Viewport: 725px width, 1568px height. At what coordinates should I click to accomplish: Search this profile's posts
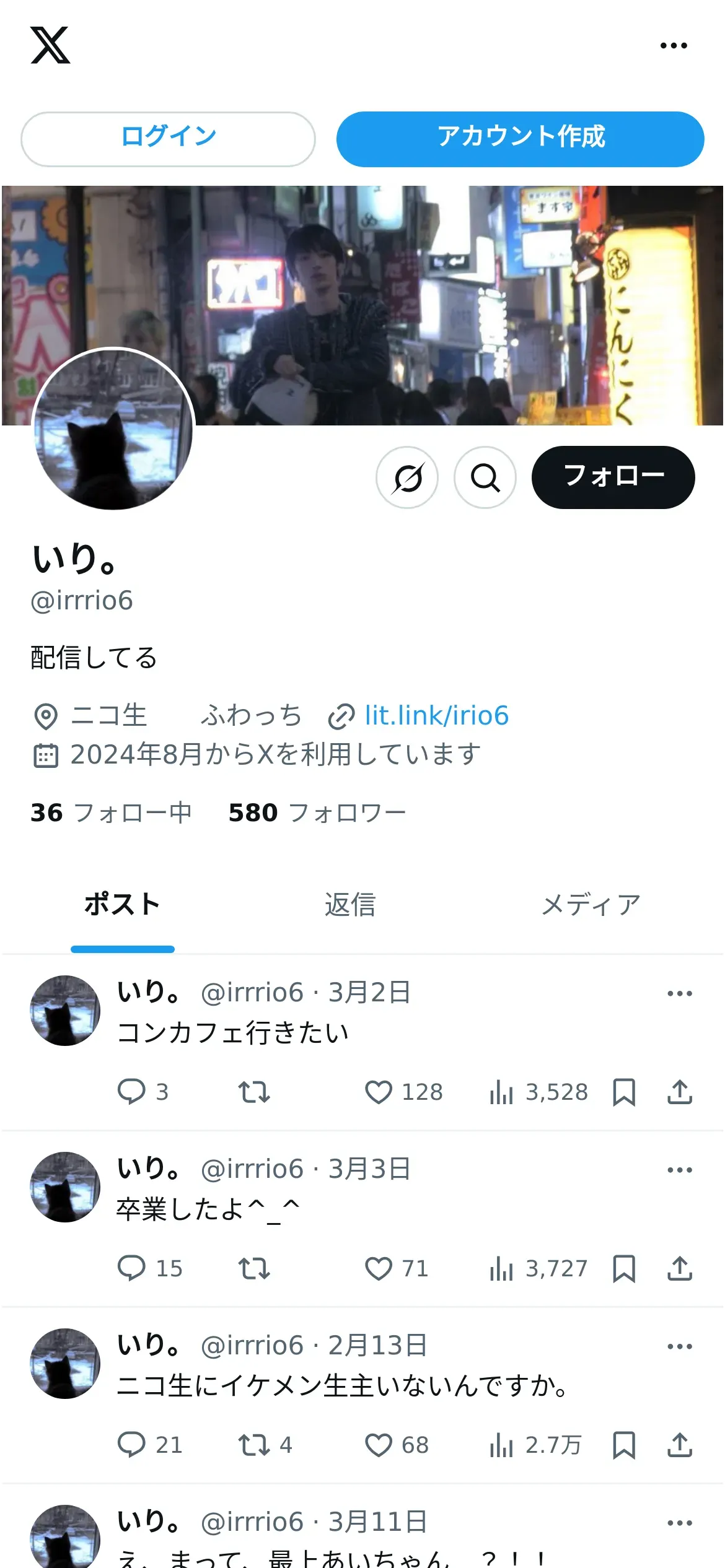[485, 477]
